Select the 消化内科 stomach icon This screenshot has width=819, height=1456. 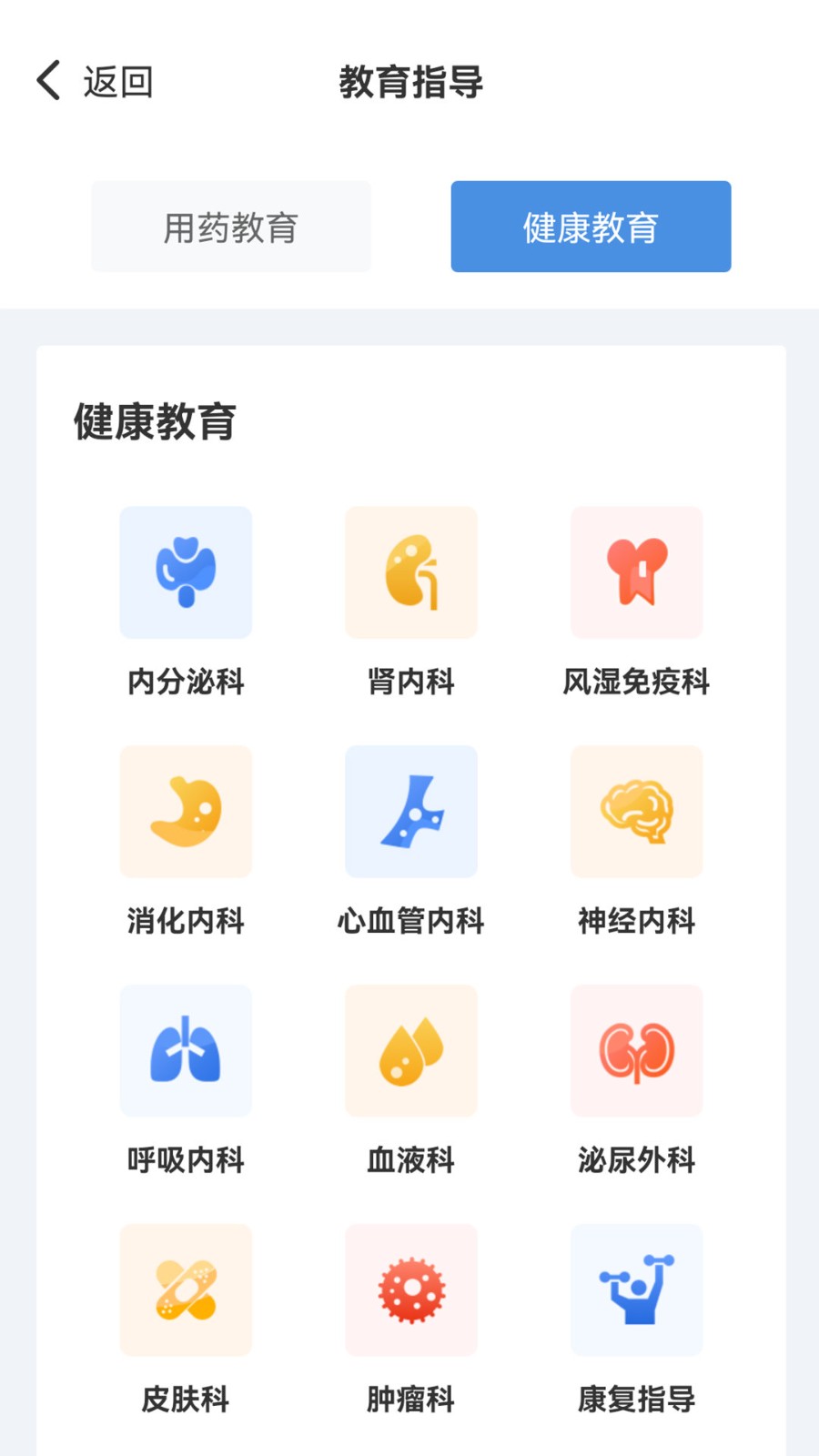pyautogui.click(x=186, y=812)
